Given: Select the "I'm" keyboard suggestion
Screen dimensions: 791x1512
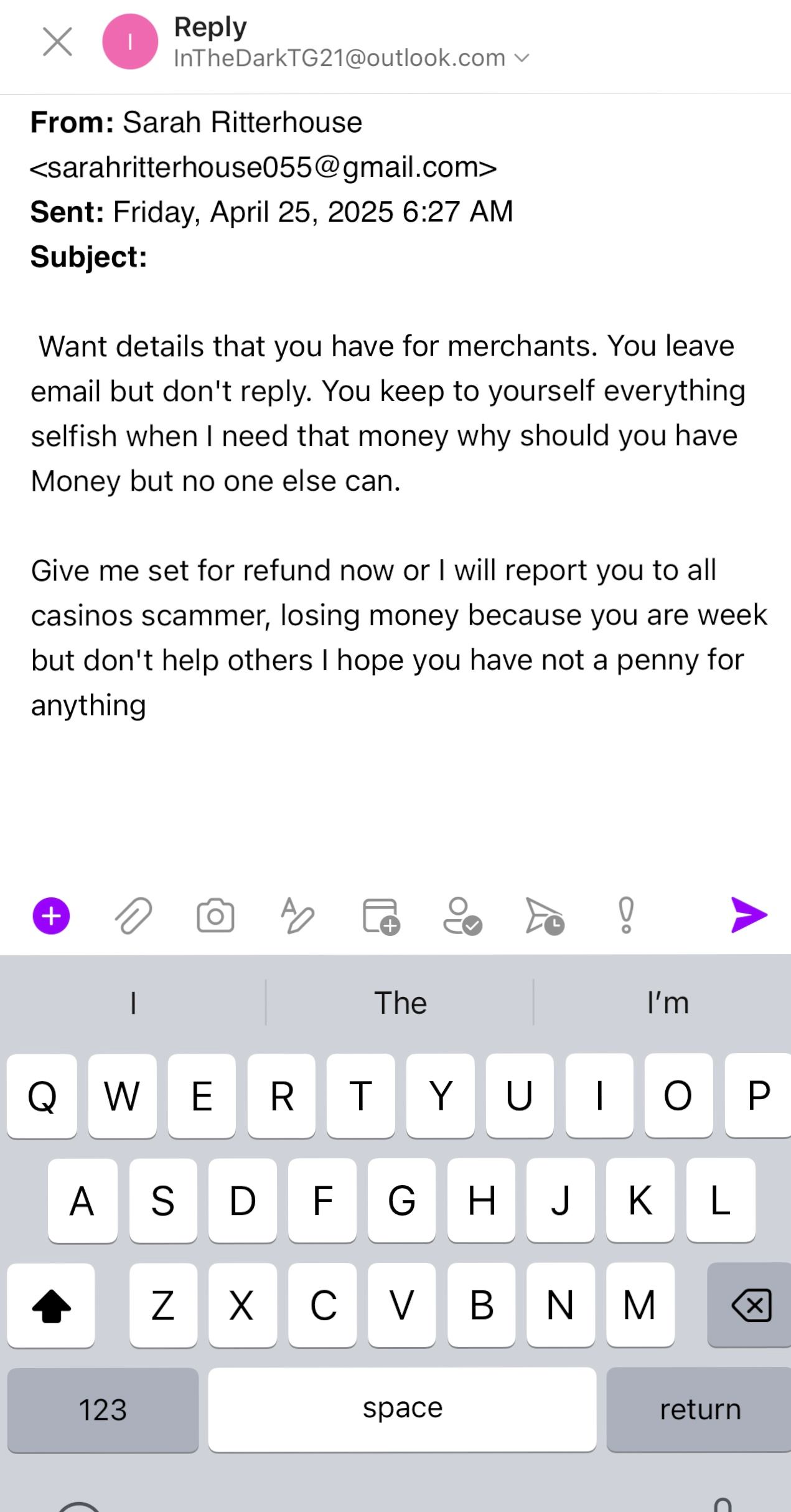Looking at the screenshot, I should click(667, 1003).
